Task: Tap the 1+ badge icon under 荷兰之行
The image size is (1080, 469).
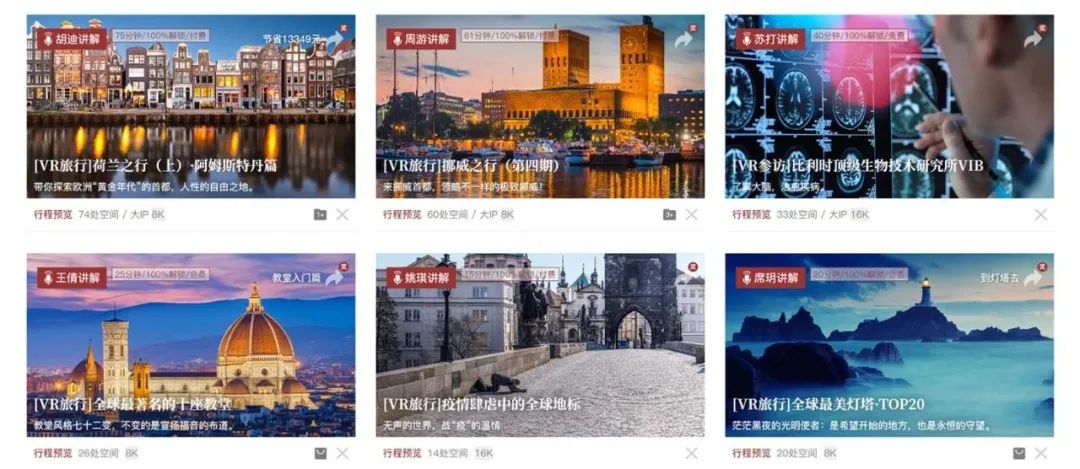Action: tap(320, 214)
